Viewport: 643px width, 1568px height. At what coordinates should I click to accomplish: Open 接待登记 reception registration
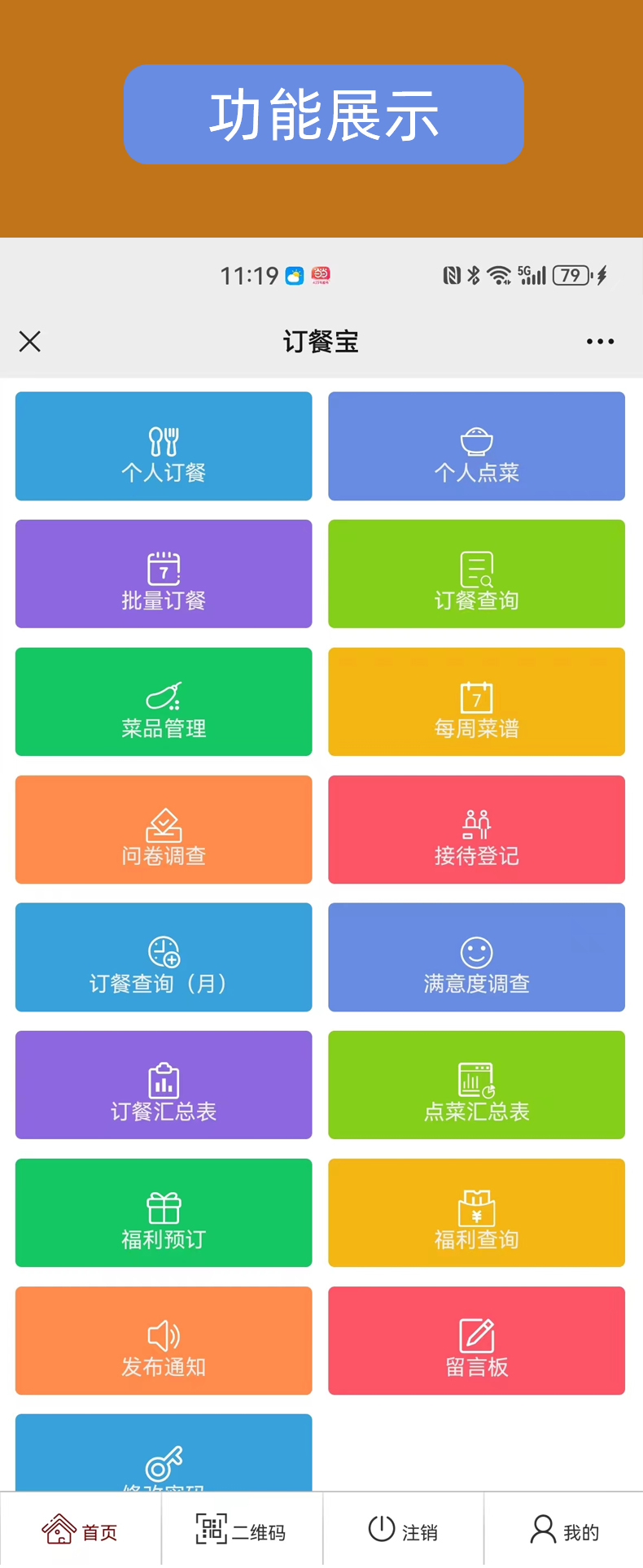[x=476, y=829]
